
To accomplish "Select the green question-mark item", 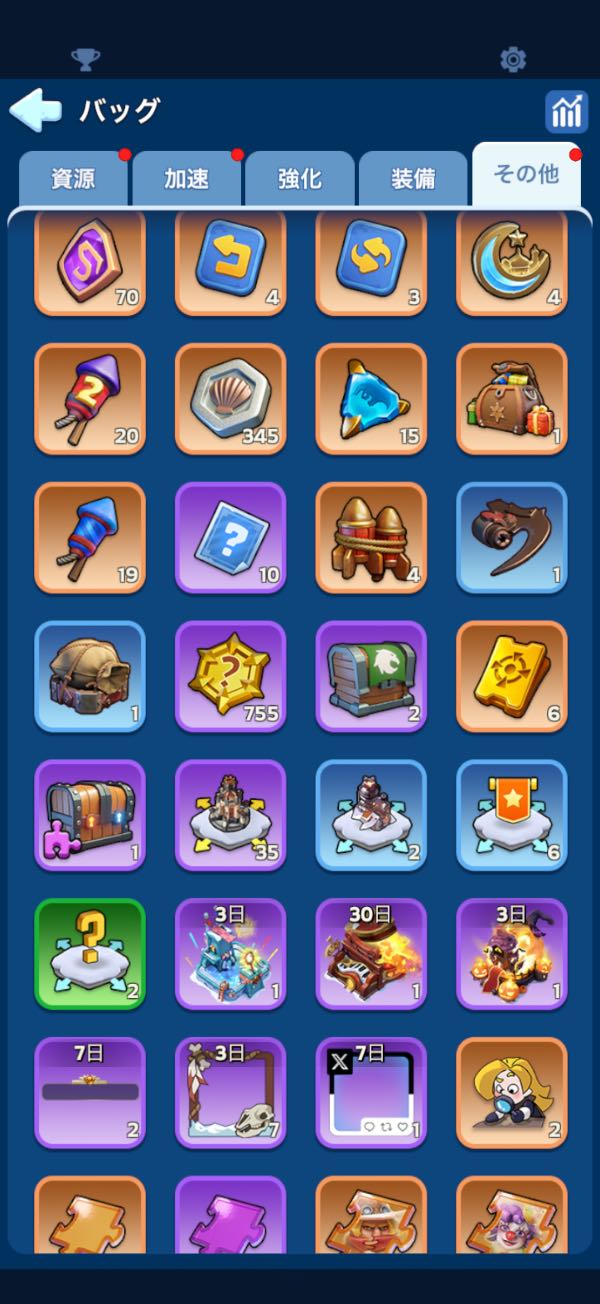I will (x=90, y=954).
